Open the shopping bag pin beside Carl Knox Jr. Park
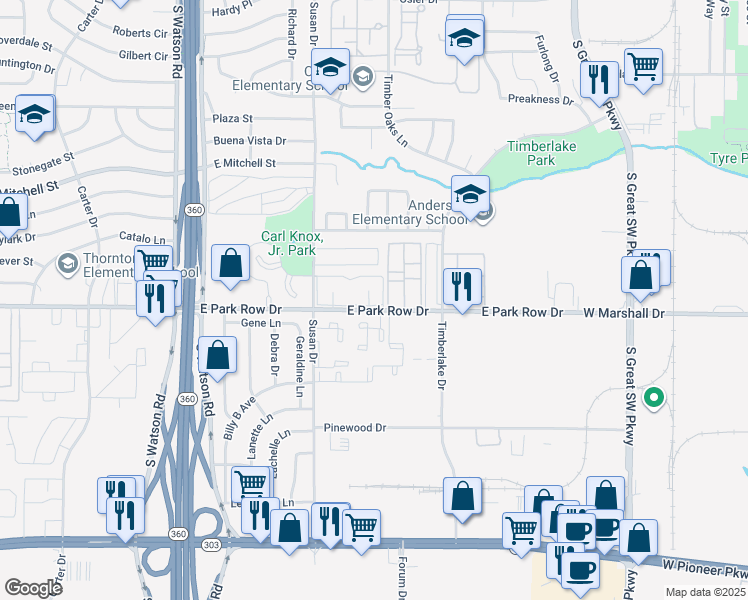Screen dimensions: 748x600 [231, 264]
